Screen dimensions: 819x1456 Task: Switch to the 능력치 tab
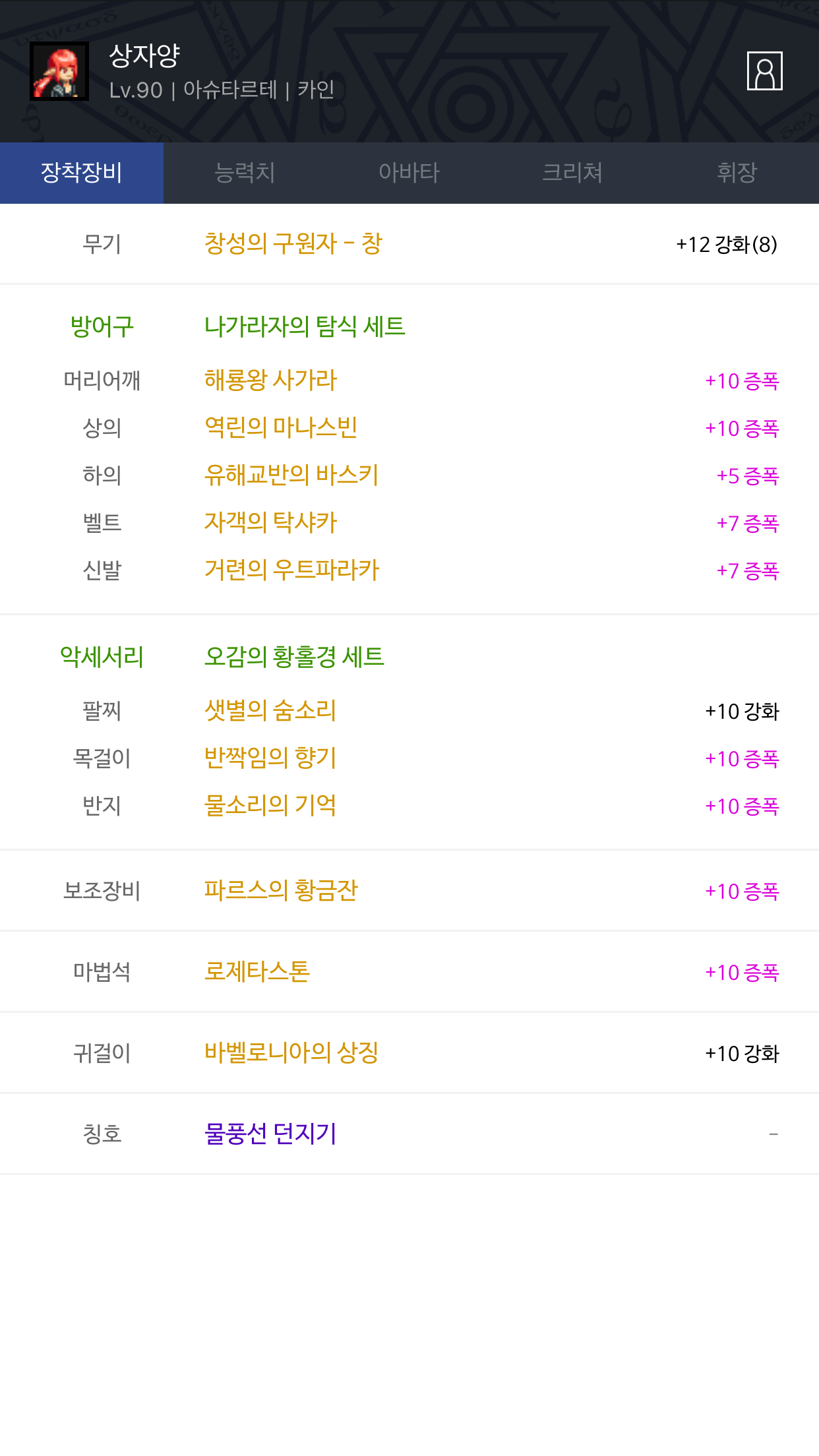point(245,173)
